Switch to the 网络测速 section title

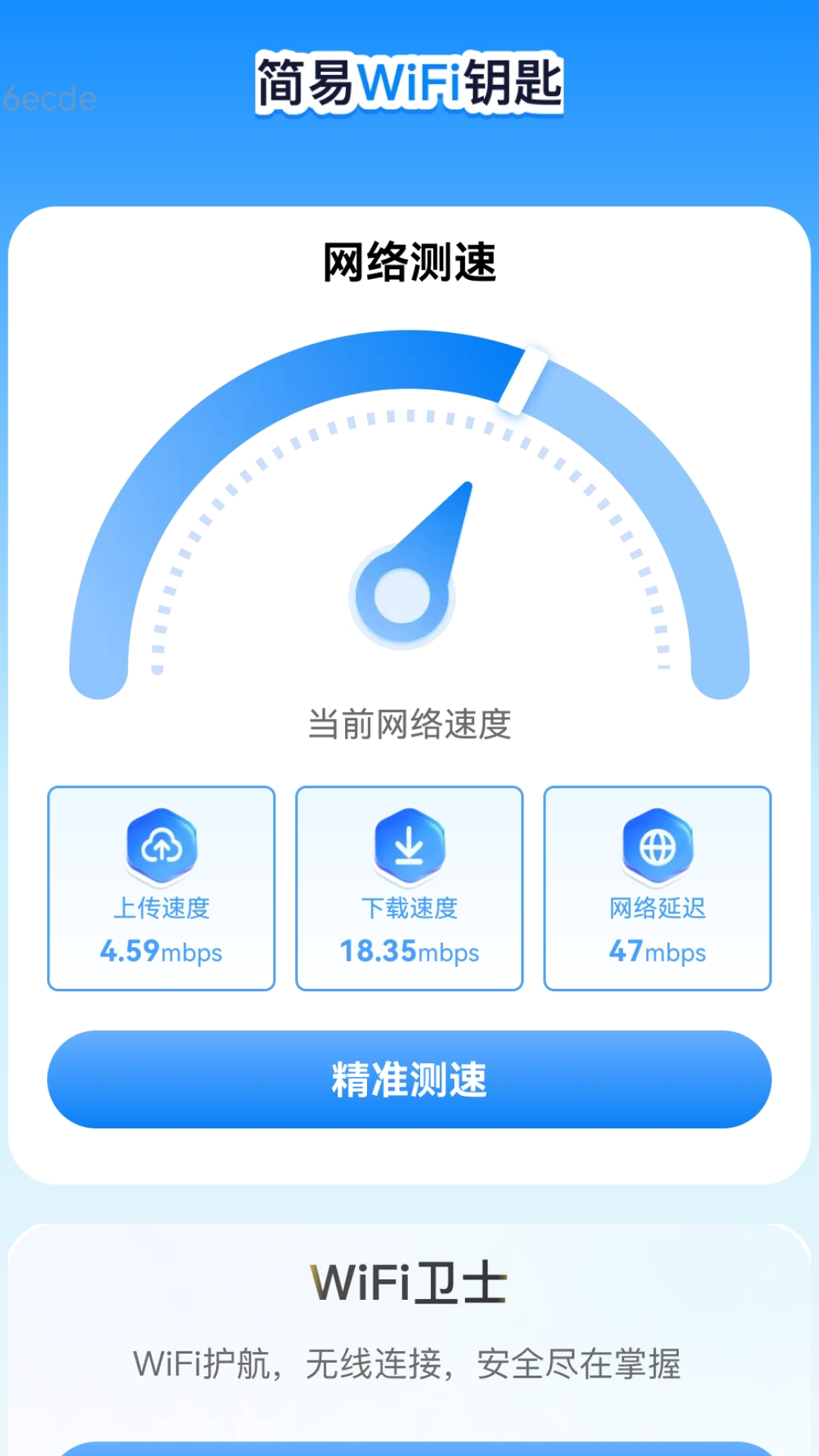point(409,260)
